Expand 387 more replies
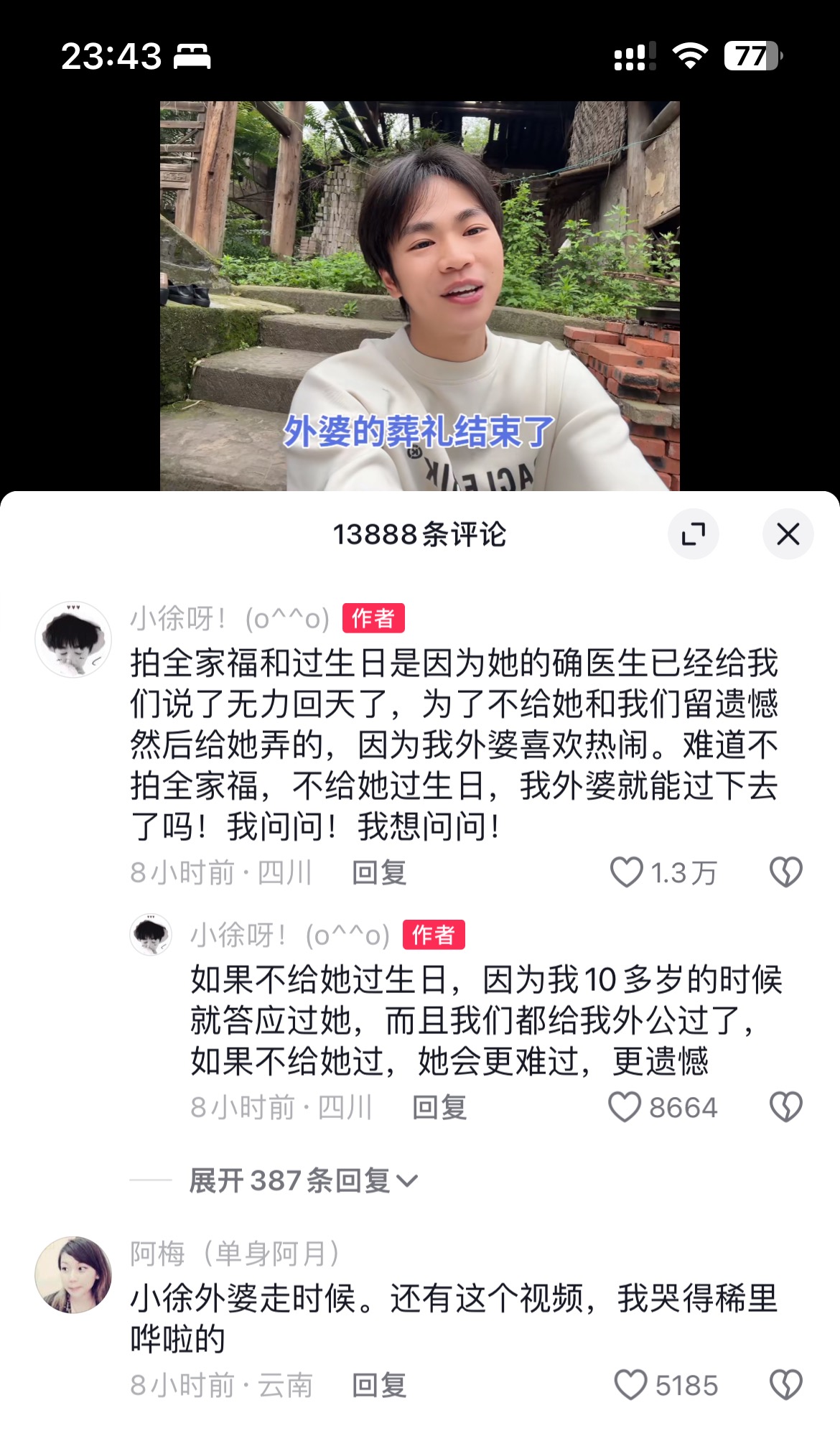840x1441 pixels. coord(303,1180)
